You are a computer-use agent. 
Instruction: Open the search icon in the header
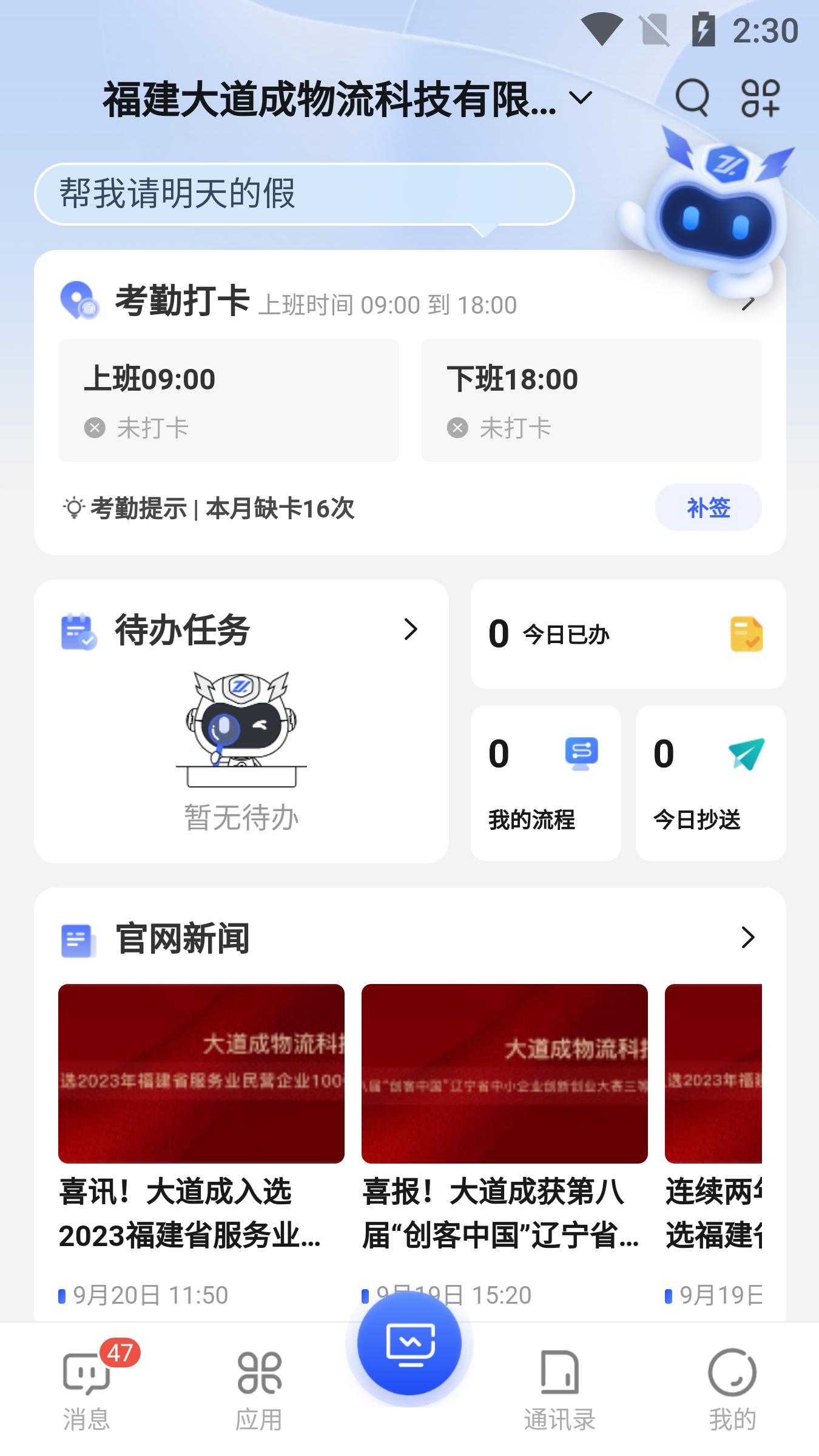[692, 98]
